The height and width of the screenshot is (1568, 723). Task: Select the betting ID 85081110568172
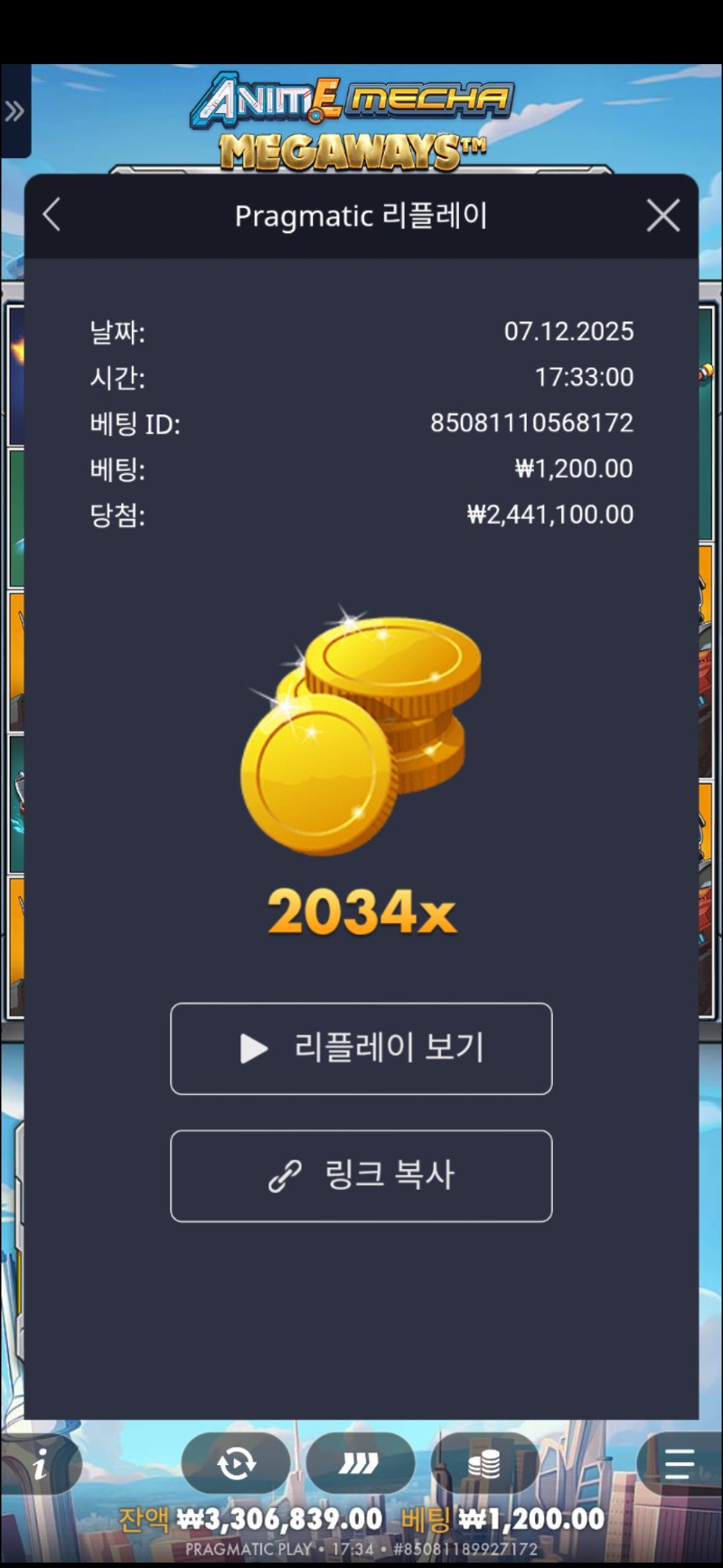531,422
